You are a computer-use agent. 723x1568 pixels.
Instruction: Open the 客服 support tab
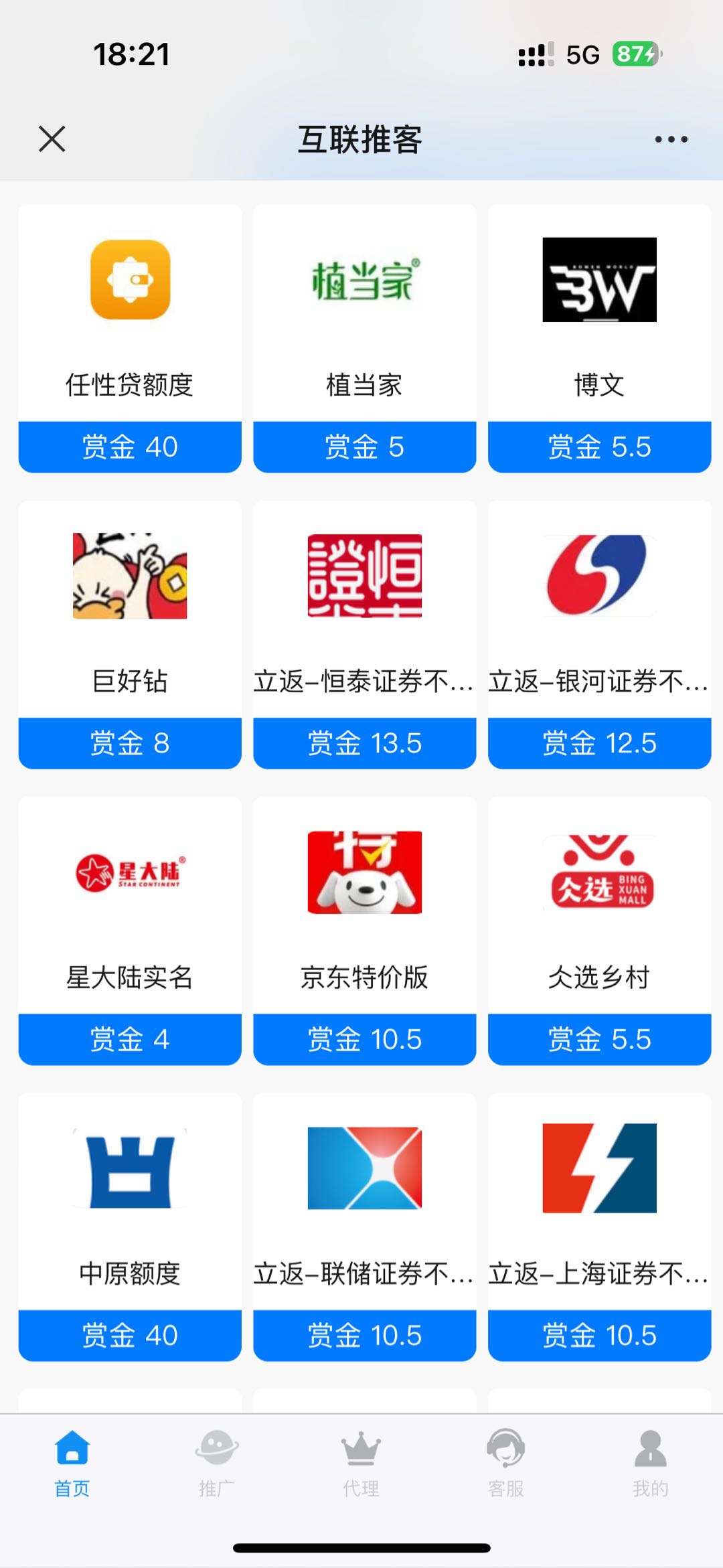coord(505,1464)
